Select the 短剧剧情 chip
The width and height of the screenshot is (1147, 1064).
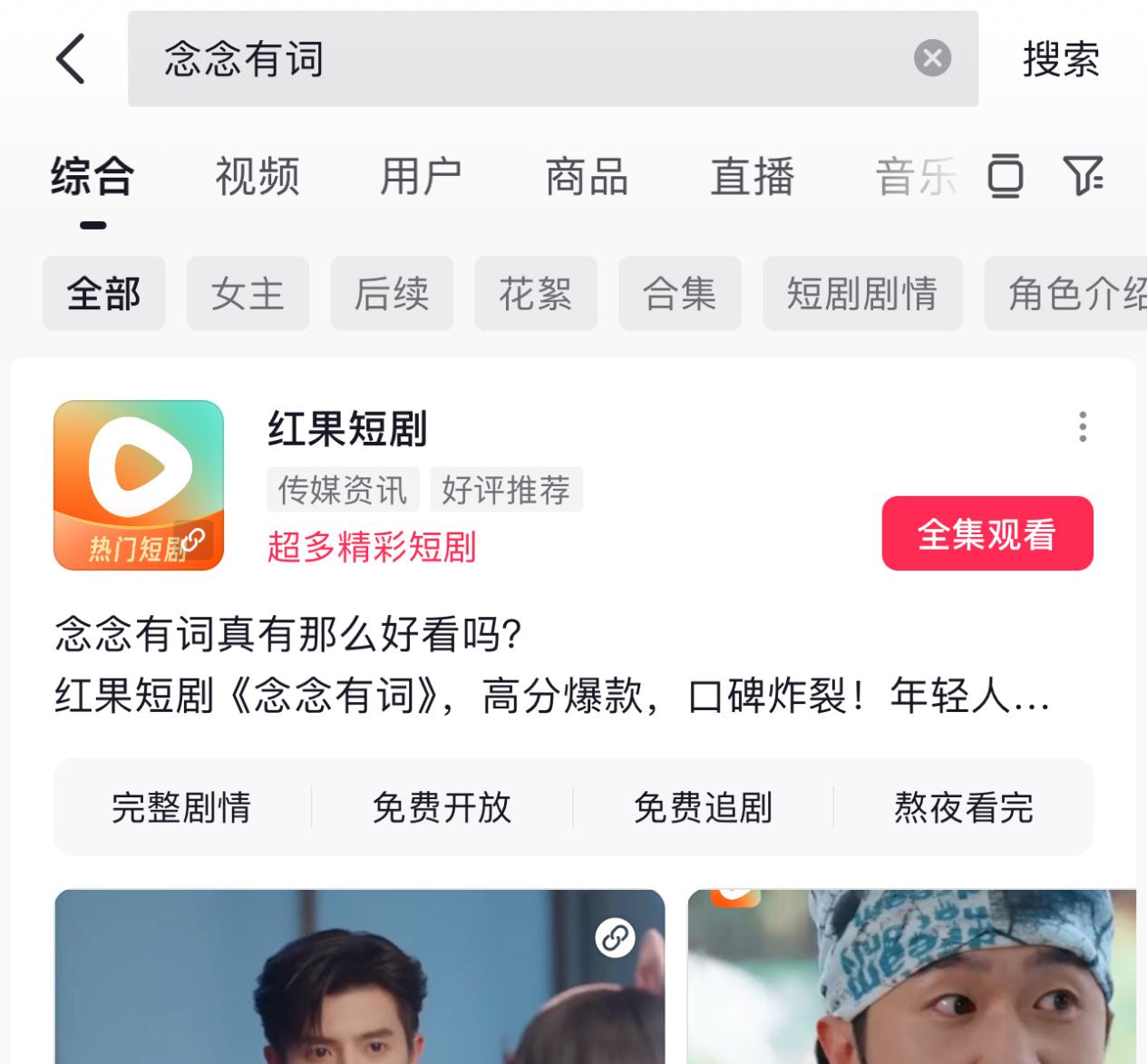click(862, 294)
